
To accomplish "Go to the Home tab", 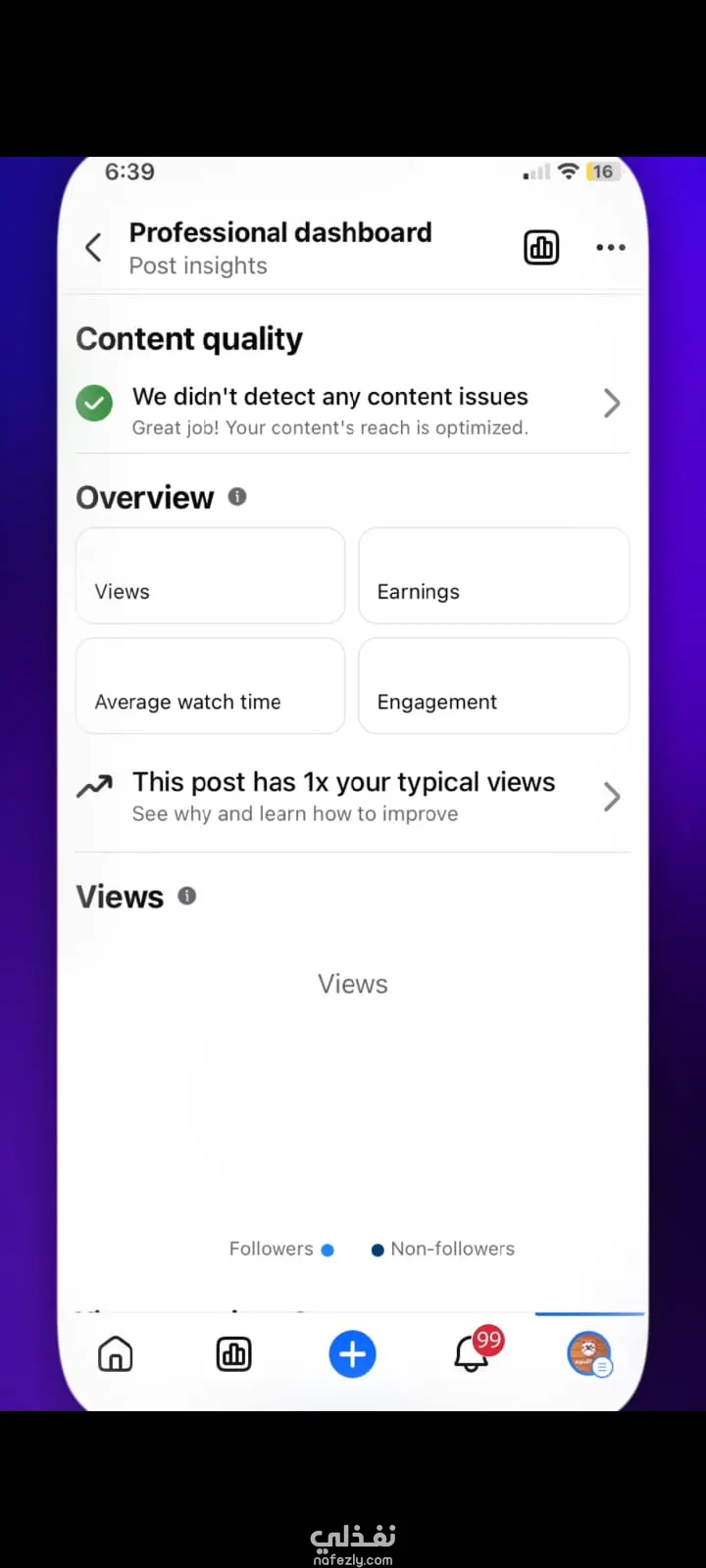I will pyautogui.click(x=116, y=1354).
